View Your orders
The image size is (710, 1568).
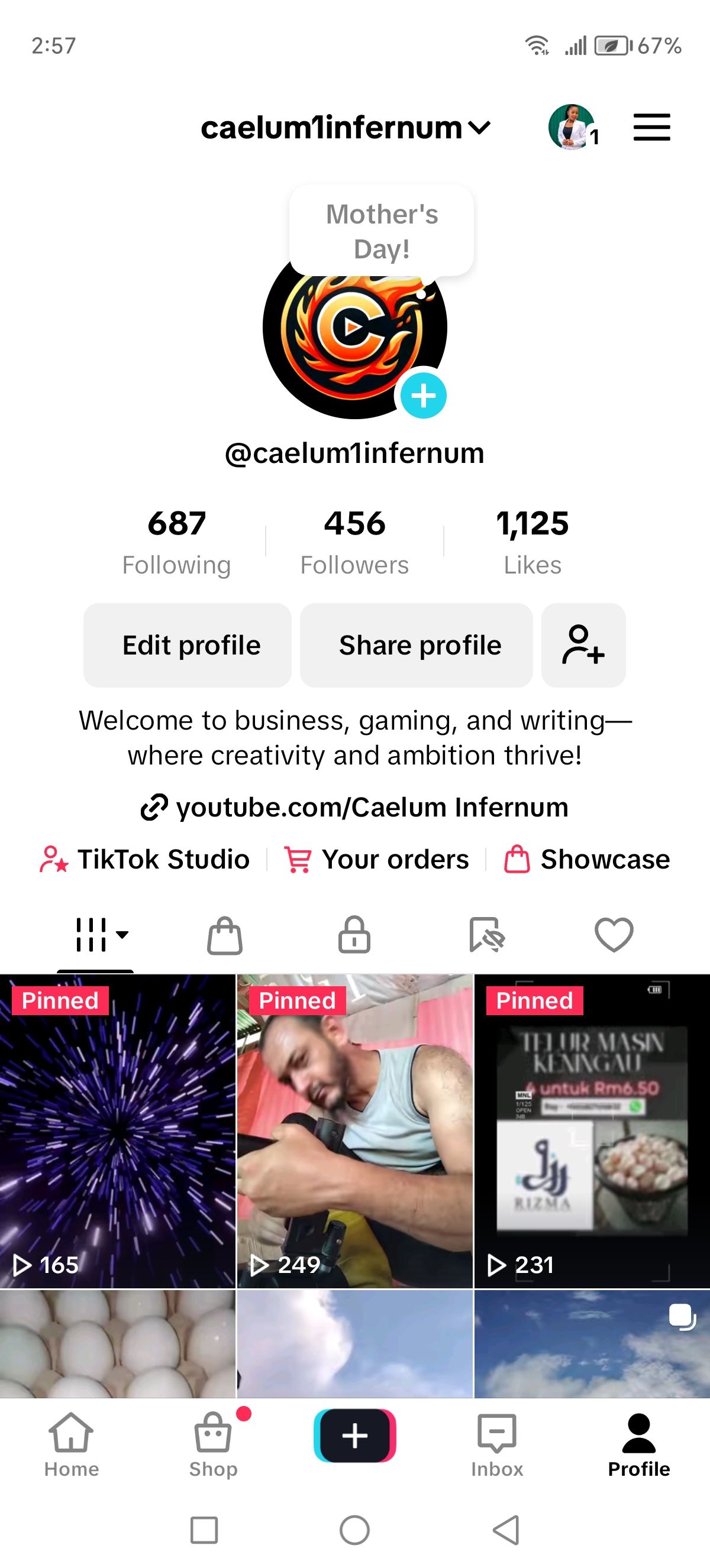tap(377, 860)
